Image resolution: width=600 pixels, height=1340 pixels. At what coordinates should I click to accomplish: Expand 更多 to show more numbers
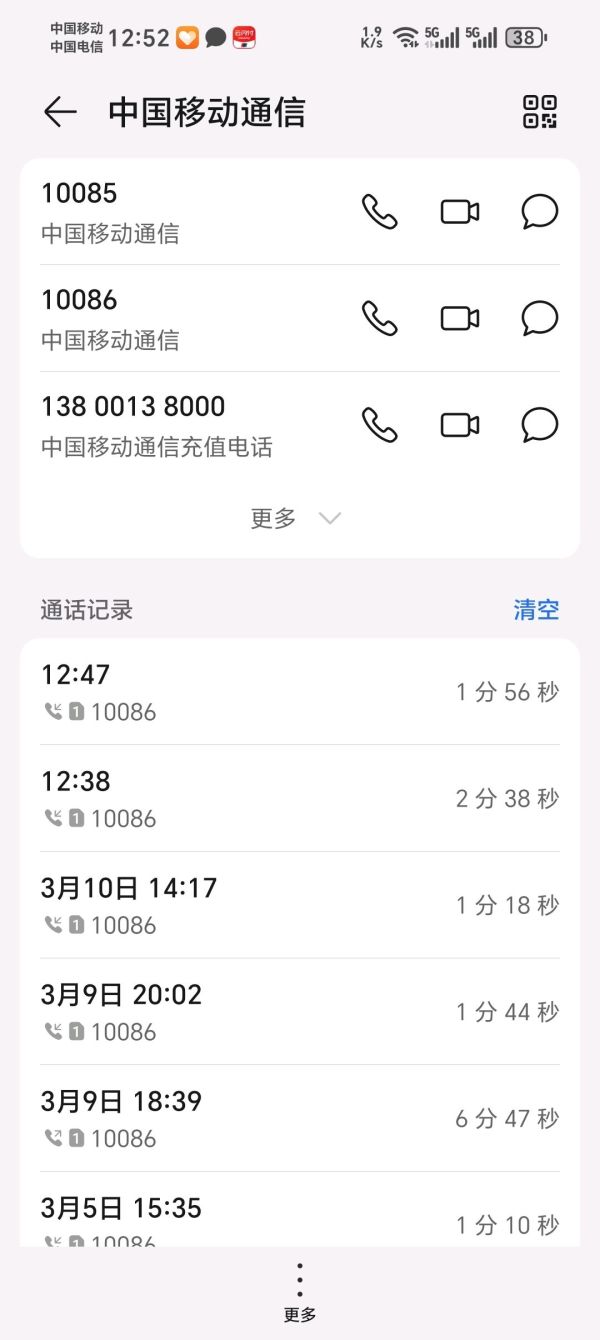[x=296, y=518]
